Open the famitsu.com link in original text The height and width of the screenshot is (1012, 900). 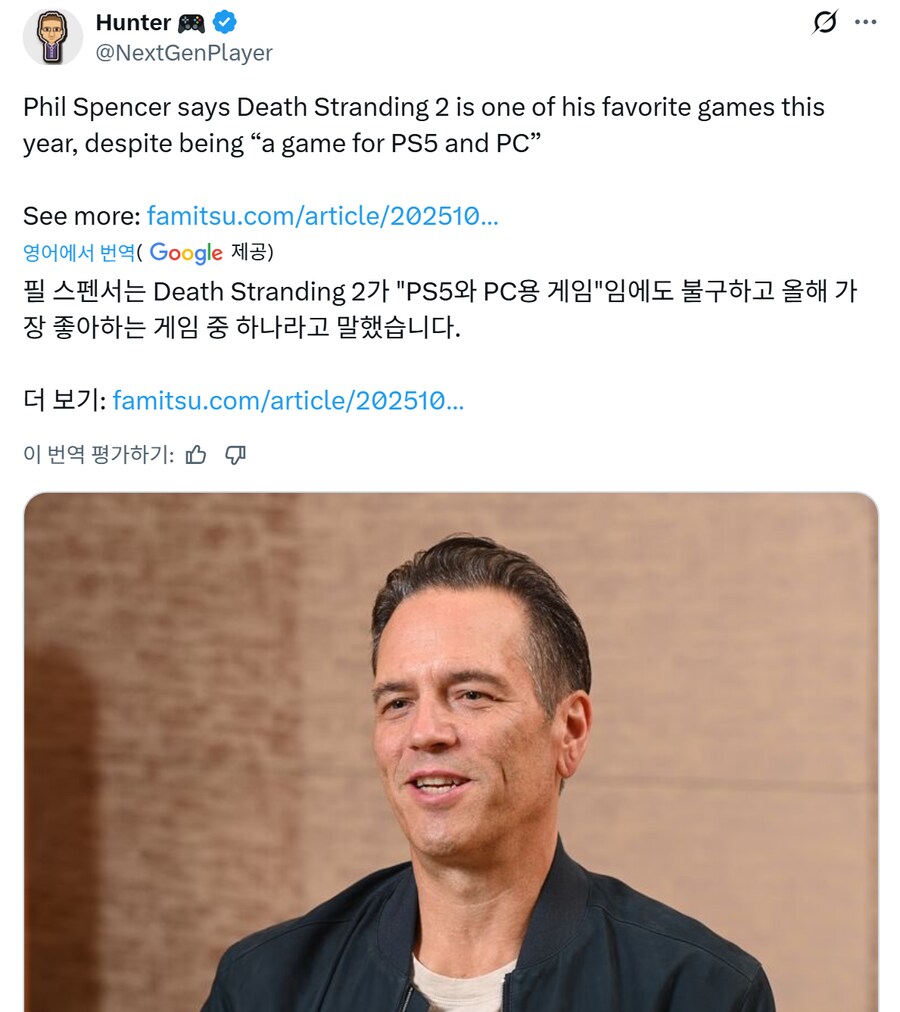[322, 215]
